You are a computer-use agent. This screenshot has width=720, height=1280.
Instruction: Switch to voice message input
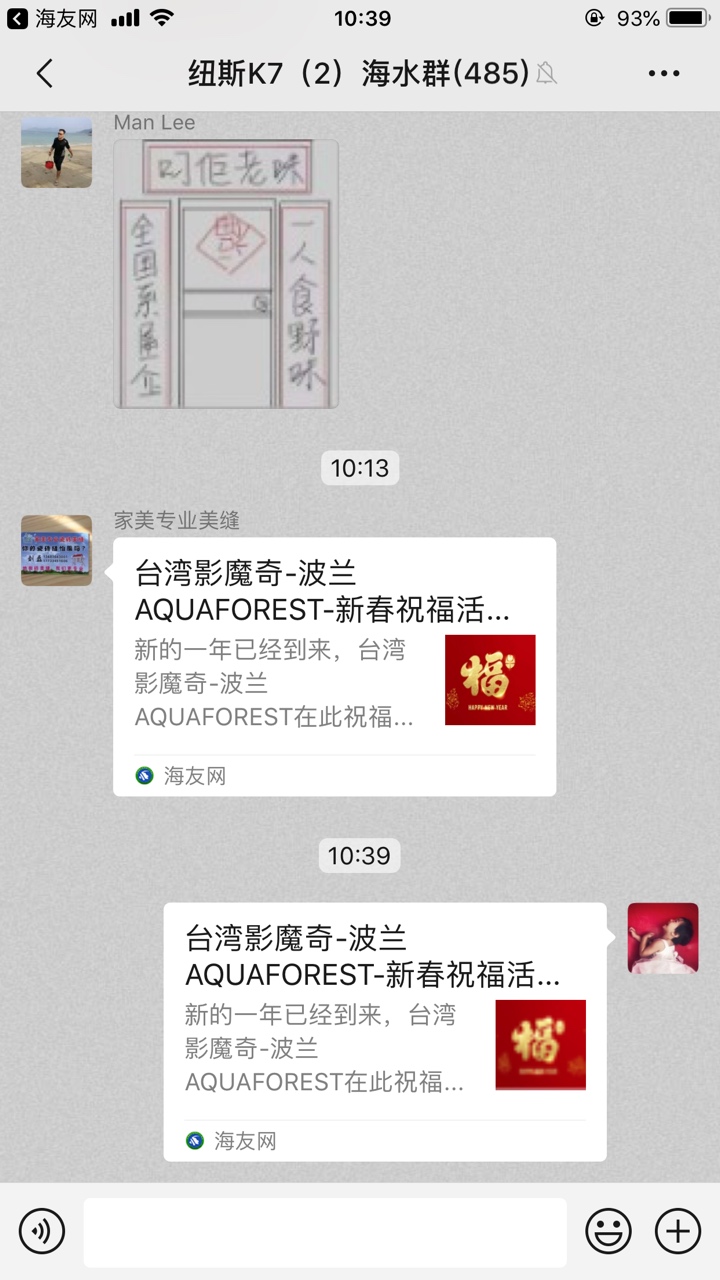pos(41,1230)
